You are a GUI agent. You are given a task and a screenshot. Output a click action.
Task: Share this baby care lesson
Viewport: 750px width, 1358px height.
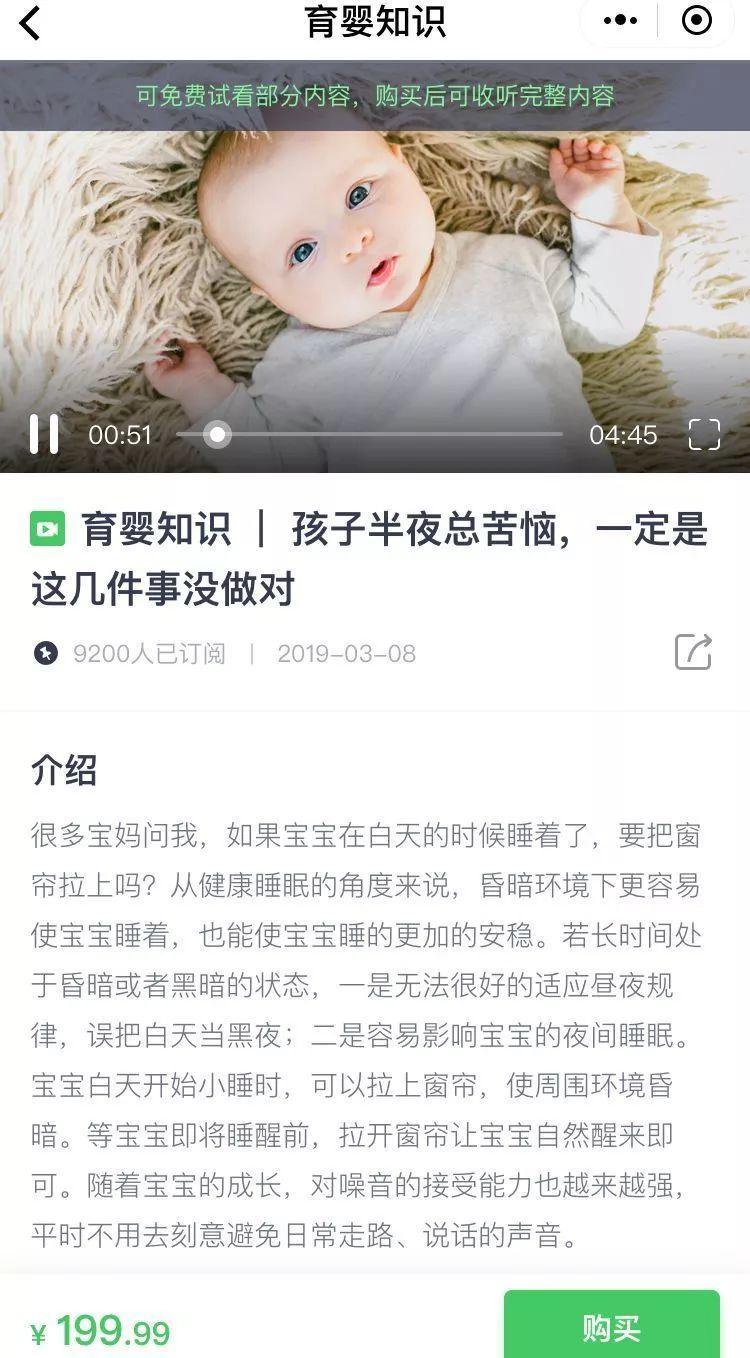pos(693,652)
